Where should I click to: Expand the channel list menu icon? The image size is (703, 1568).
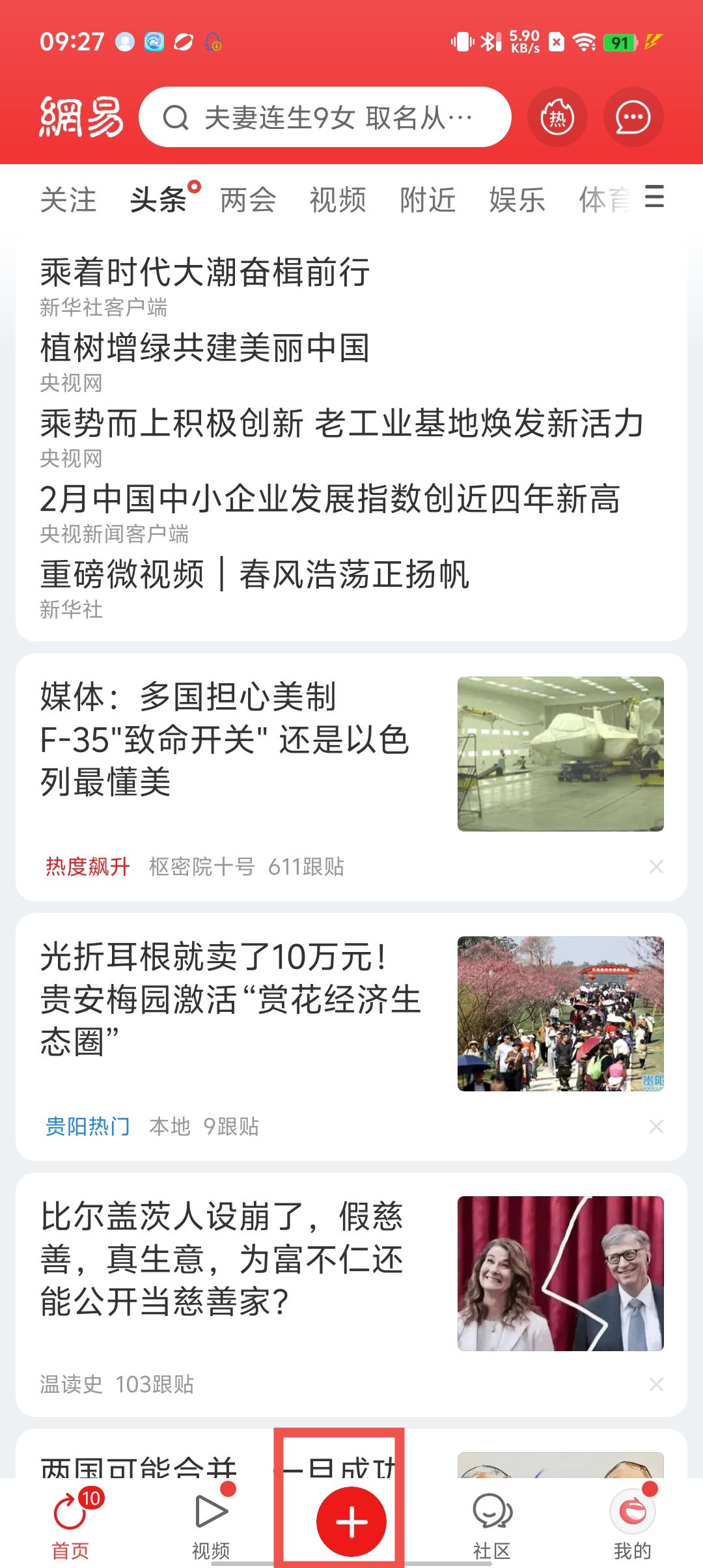point(654,197)
